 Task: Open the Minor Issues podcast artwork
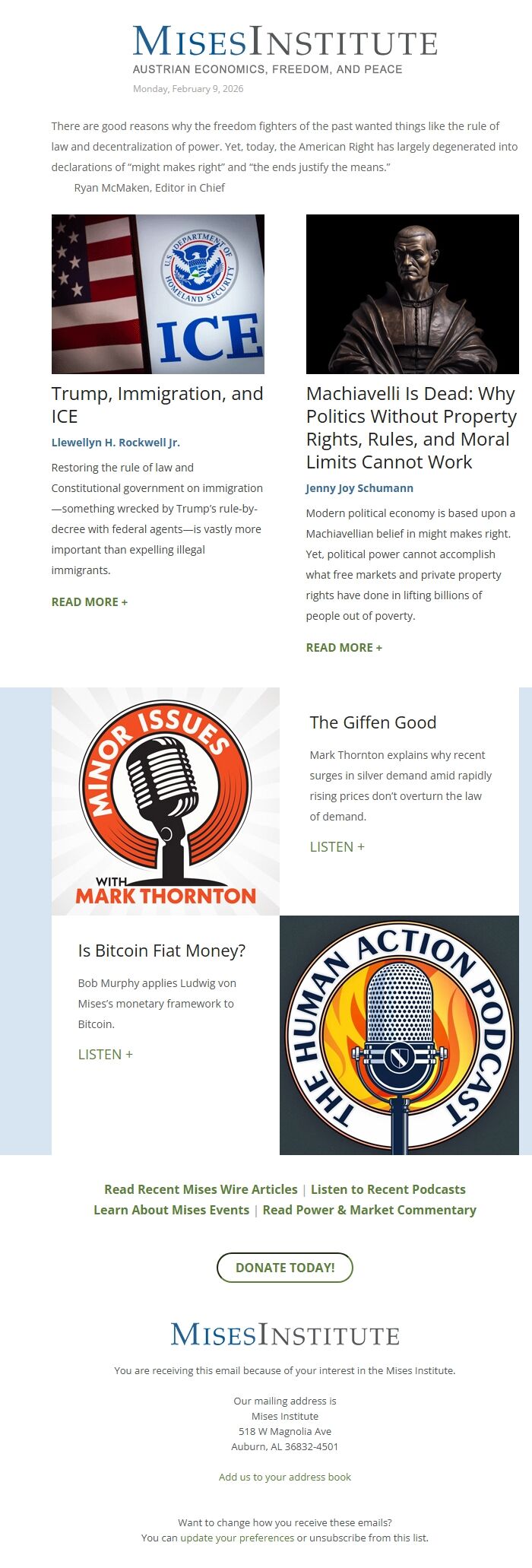coord(166,801)
